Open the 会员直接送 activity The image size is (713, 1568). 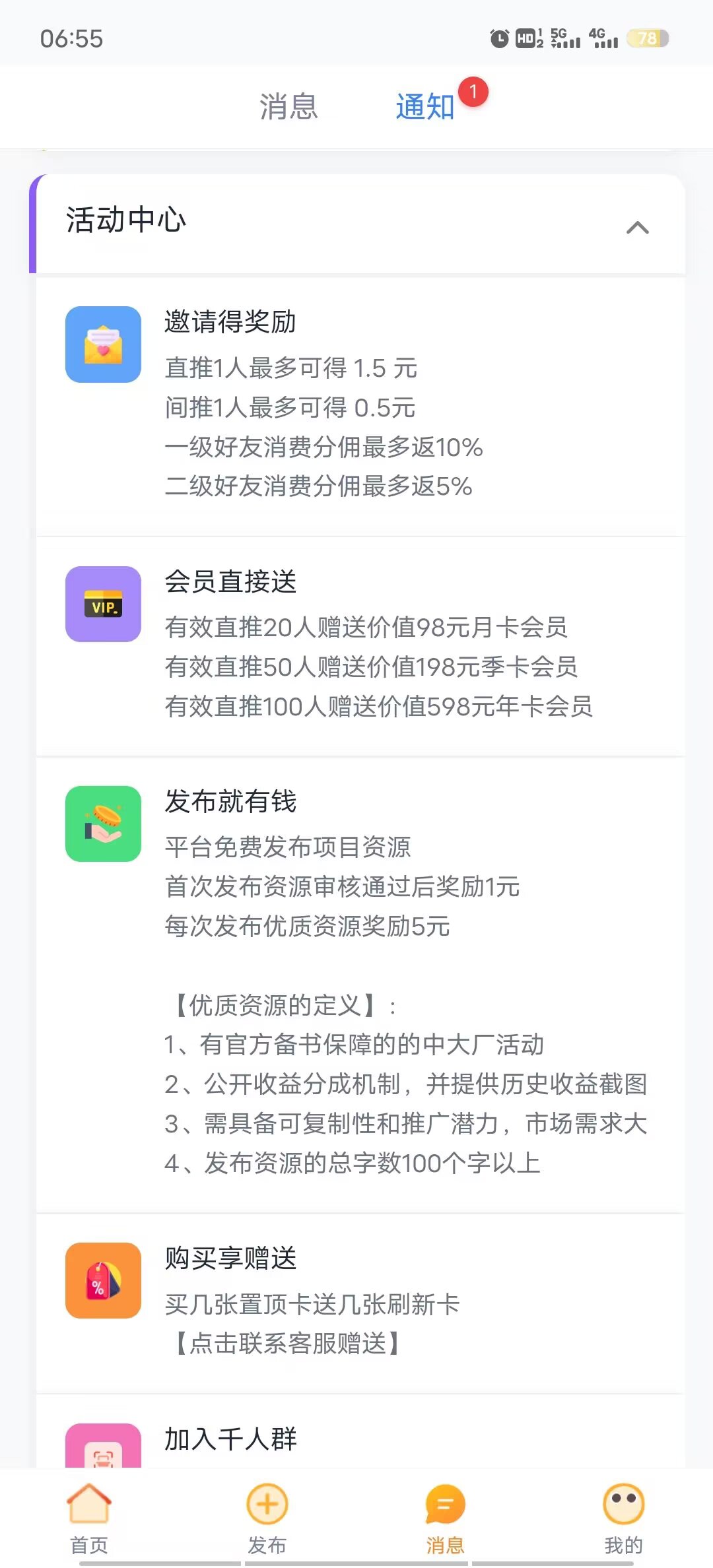tap(230, 582)
